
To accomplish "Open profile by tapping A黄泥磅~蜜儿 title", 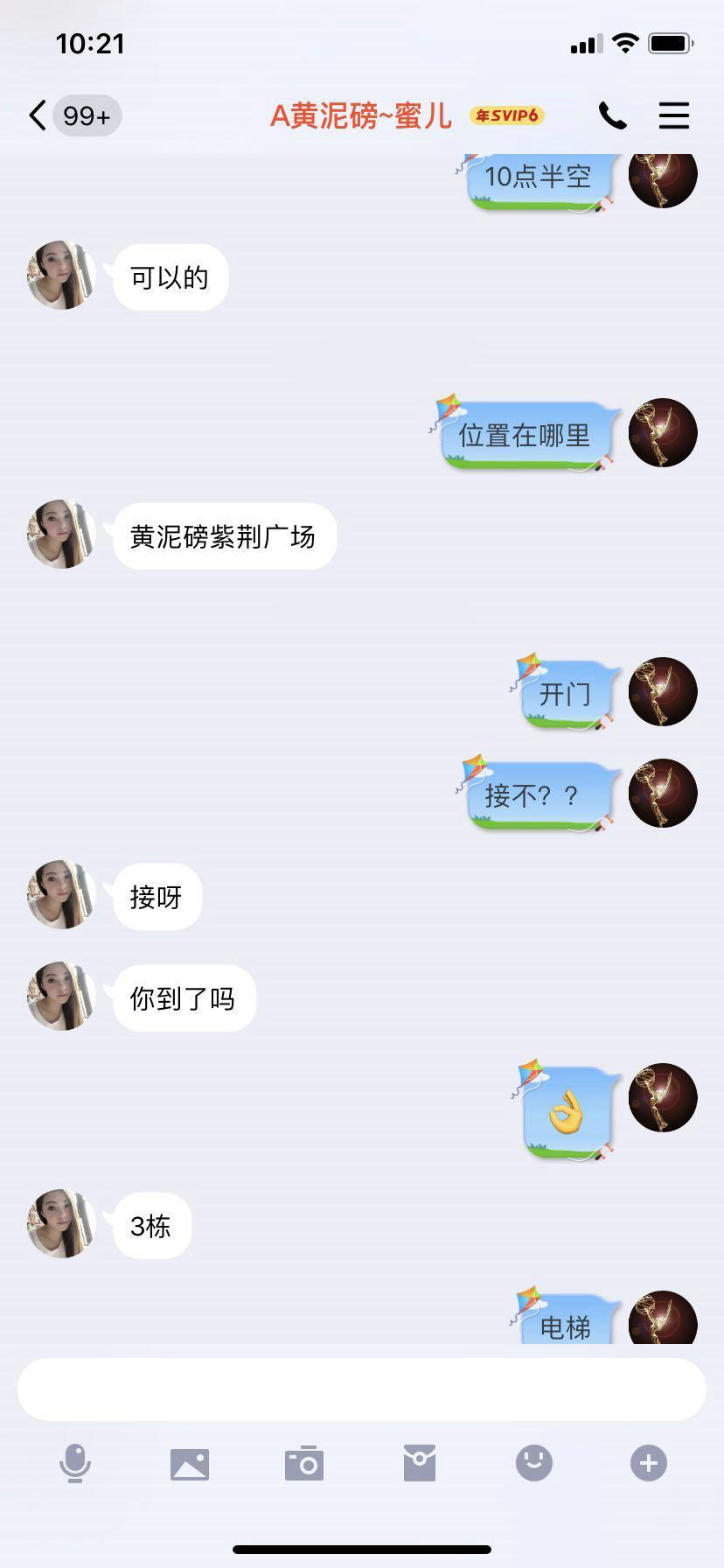I will 361,115.
